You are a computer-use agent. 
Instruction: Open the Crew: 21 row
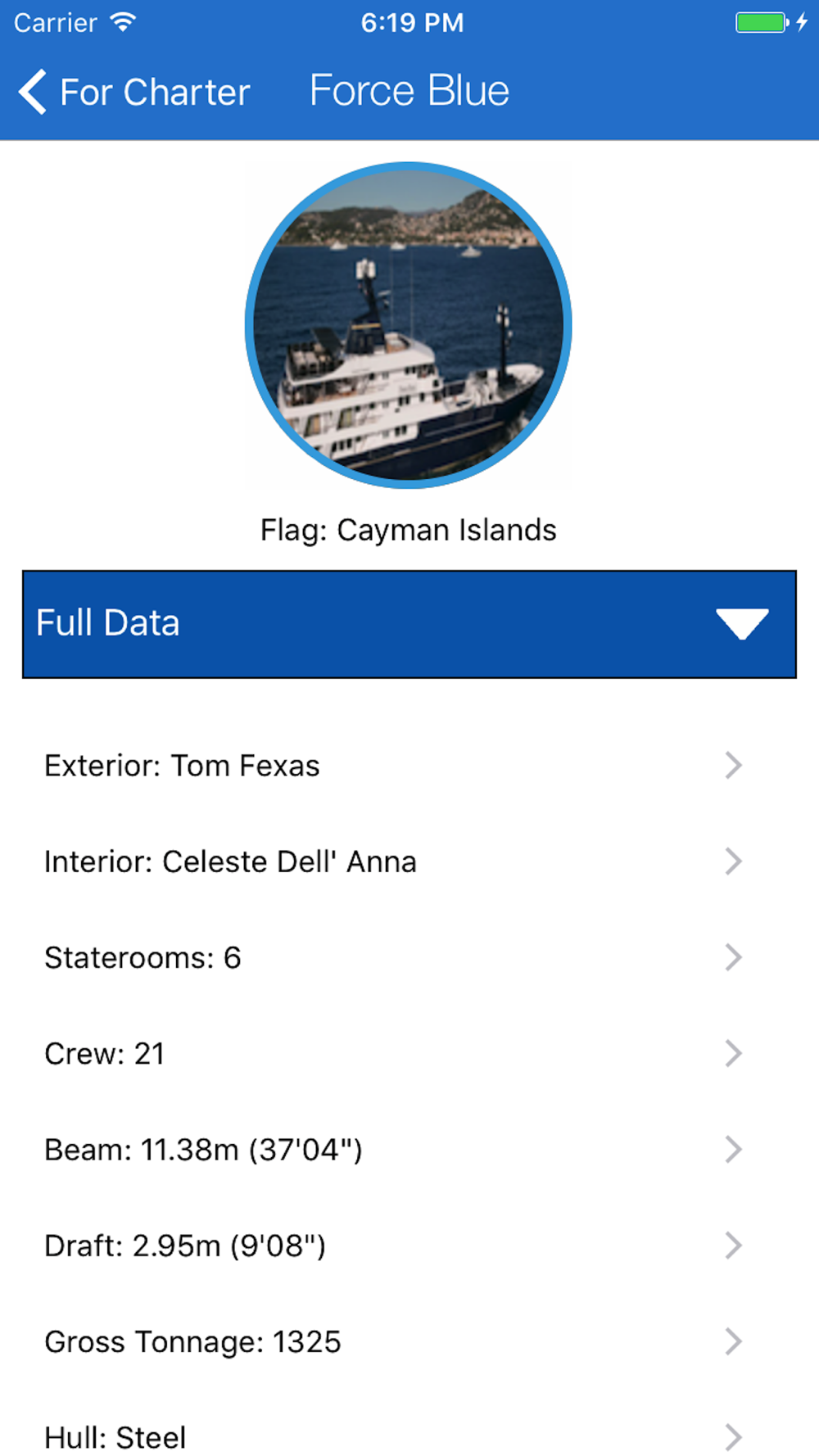click(409, 1053)
